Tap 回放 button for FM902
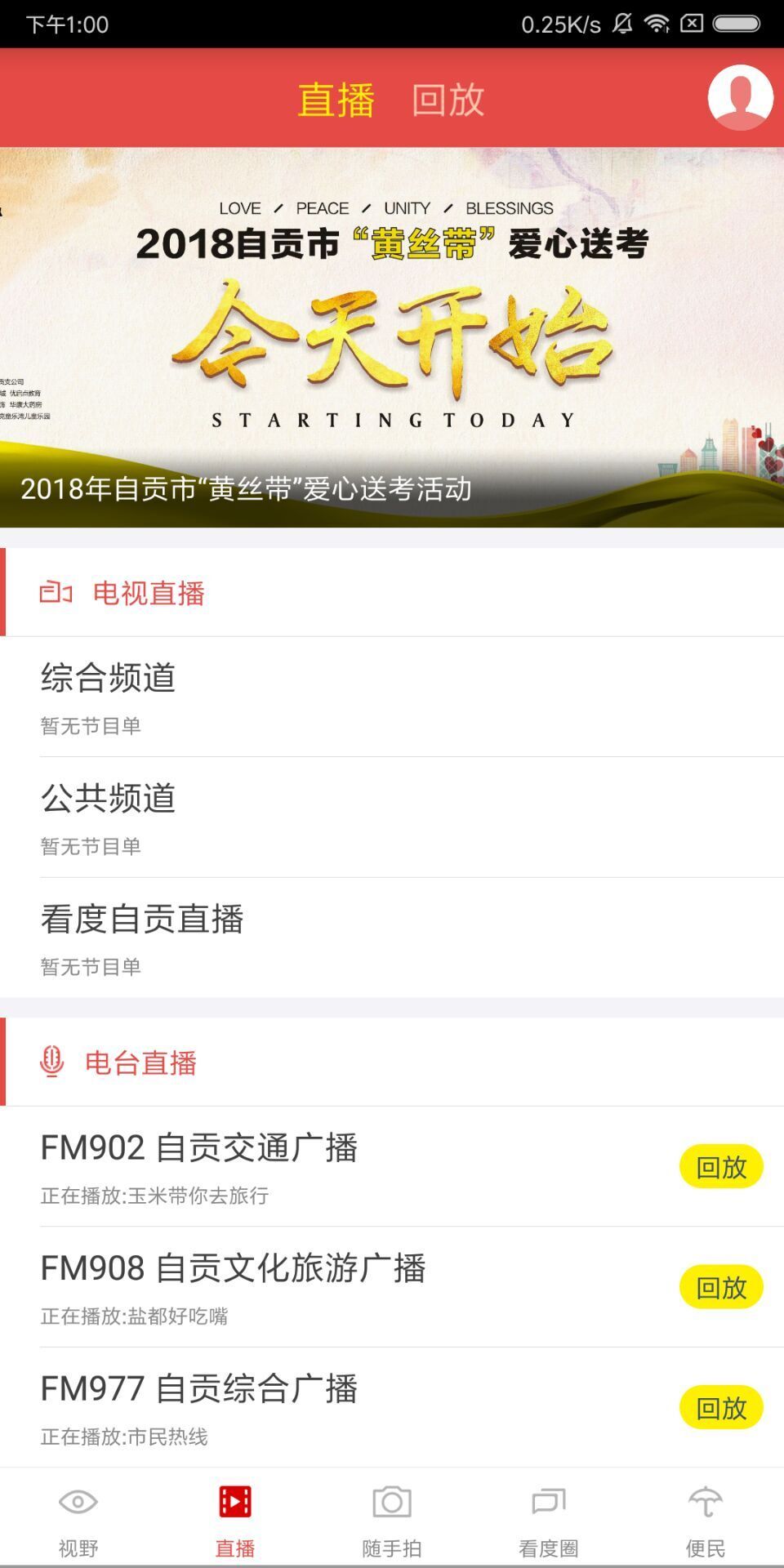 (x=721, y=1167)
